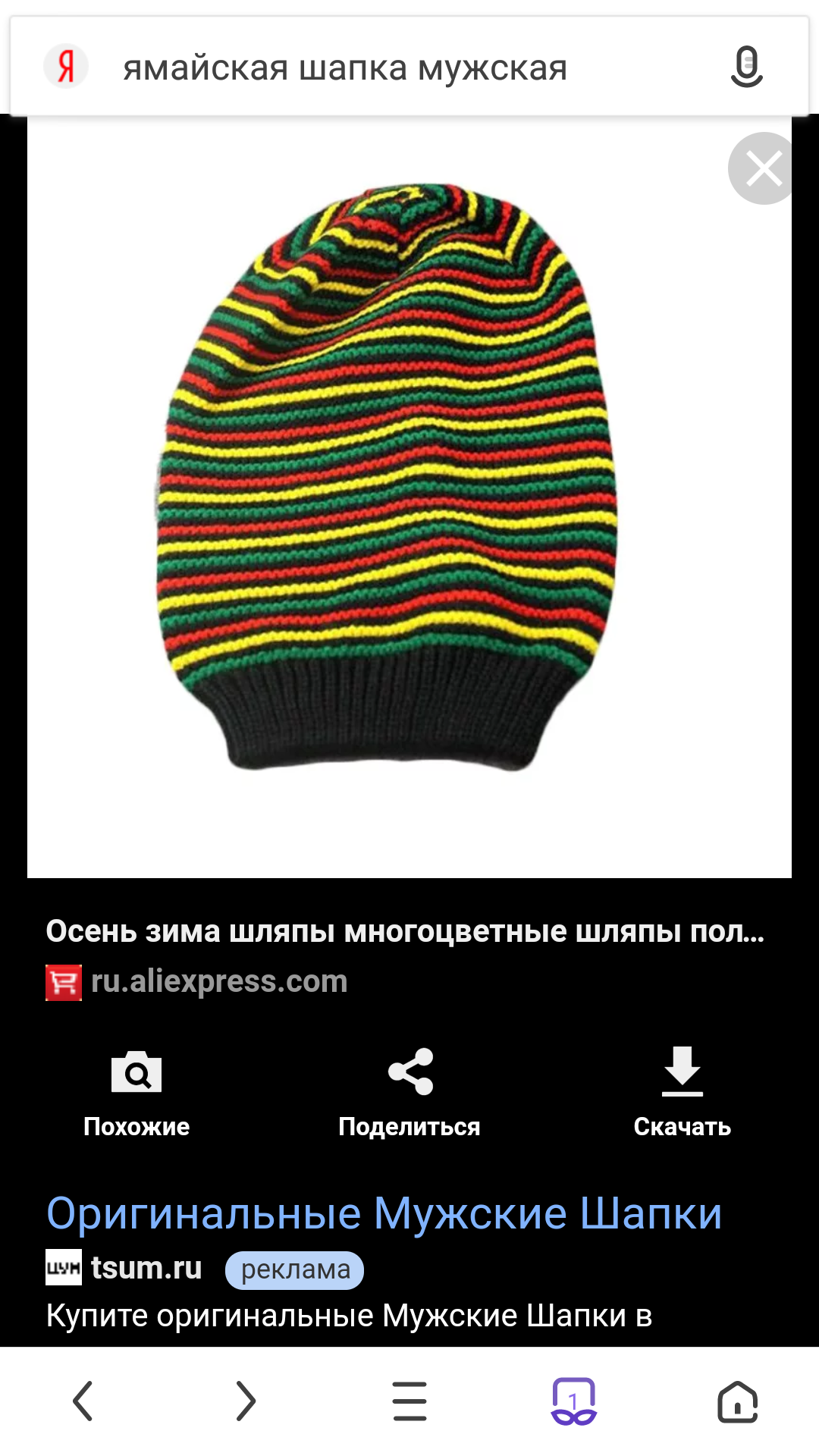Open the Оригинальные Мужские Шапки ad link
This screenshot has height=1456, width=819.
384,1213
